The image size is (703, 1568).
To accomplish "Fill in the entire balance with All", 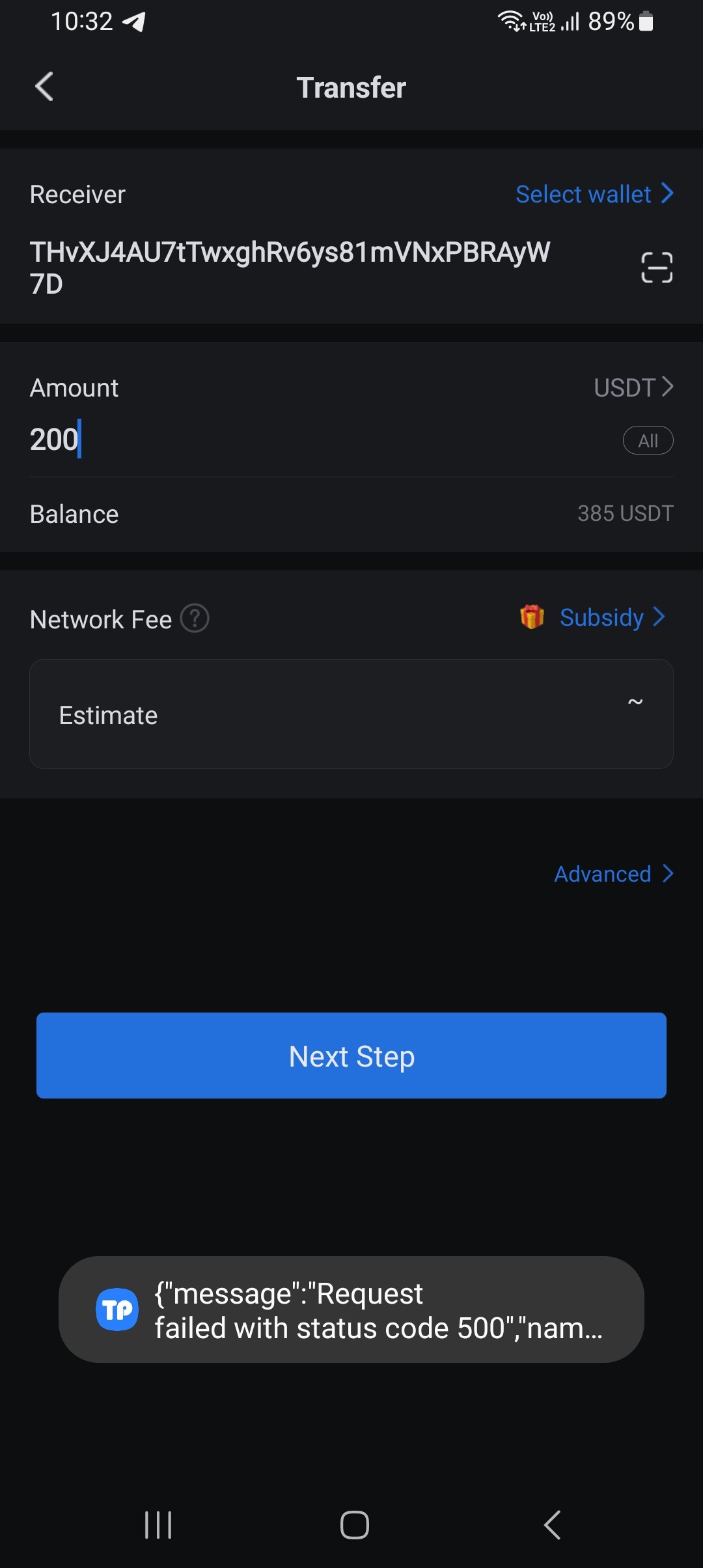I will pyautogui.click(x=648, y=441).
